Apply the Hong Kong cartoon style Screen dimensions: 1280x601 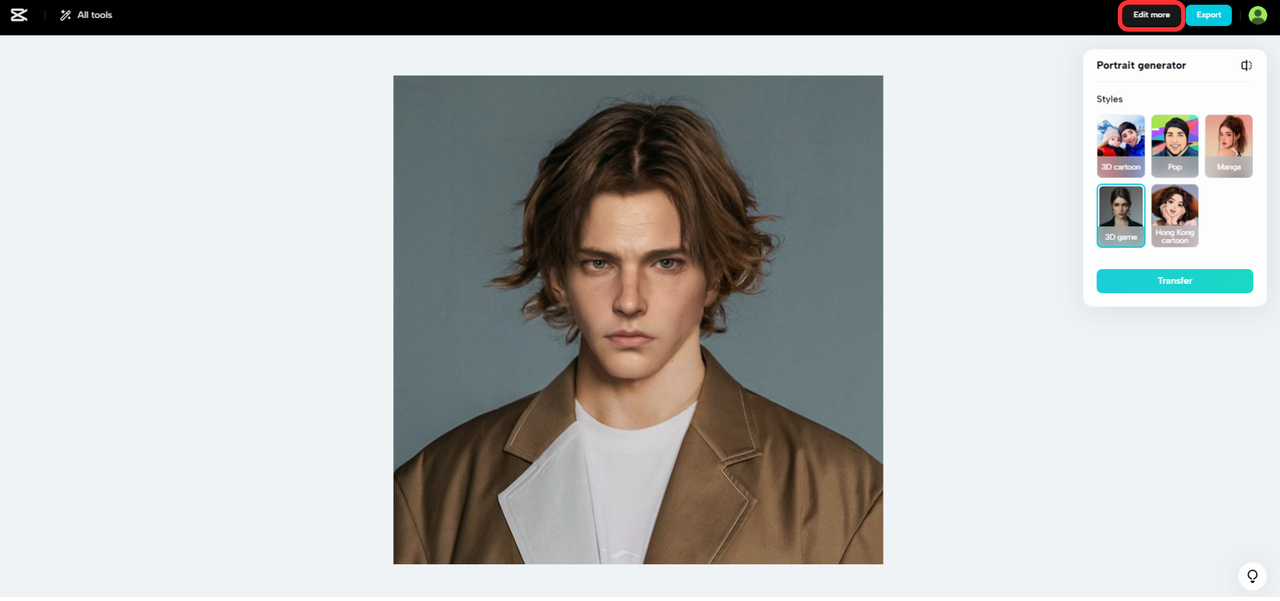pos(1174,215)
